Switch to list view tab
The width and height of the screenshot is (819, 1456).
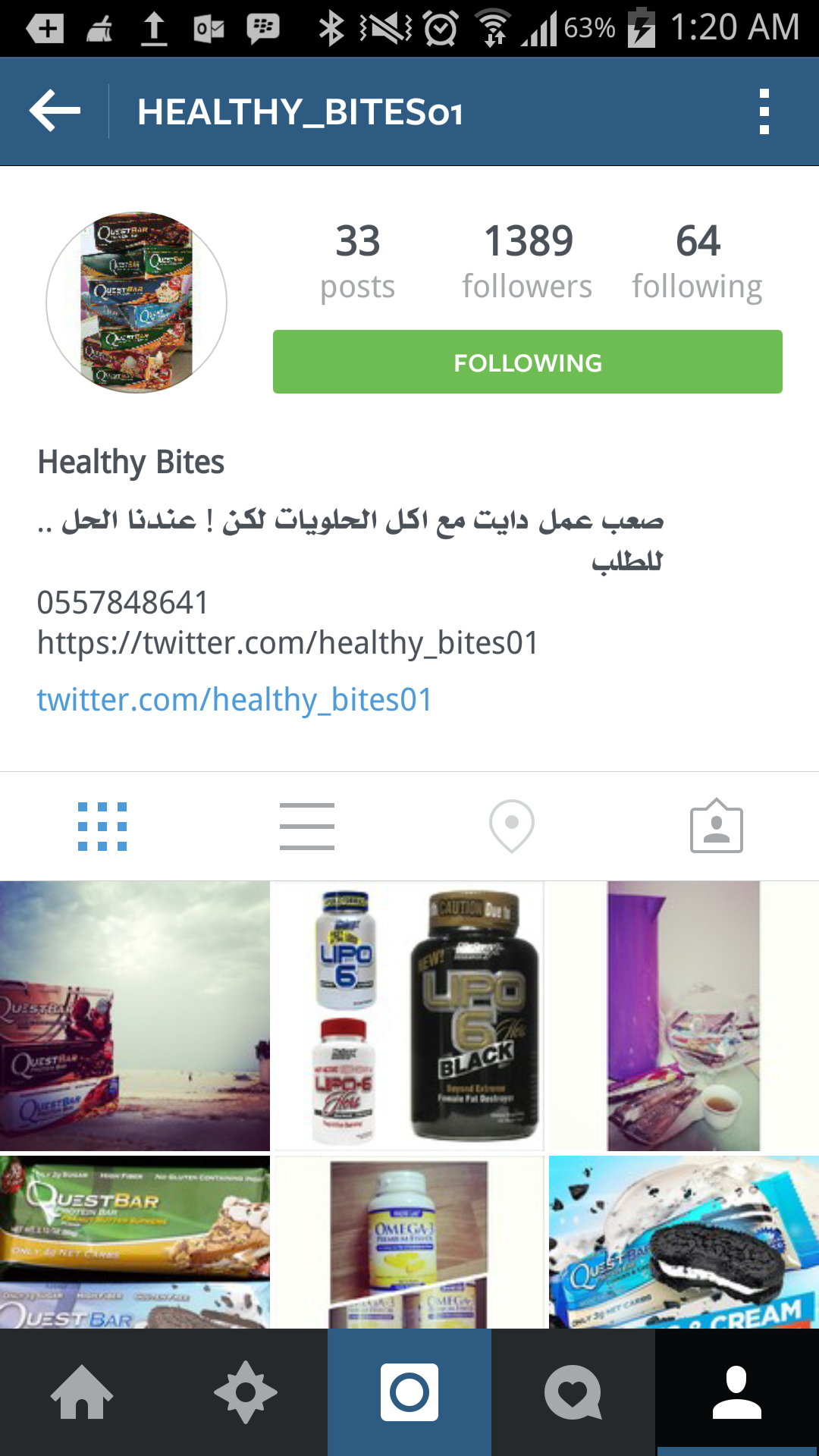click(307, 826)
